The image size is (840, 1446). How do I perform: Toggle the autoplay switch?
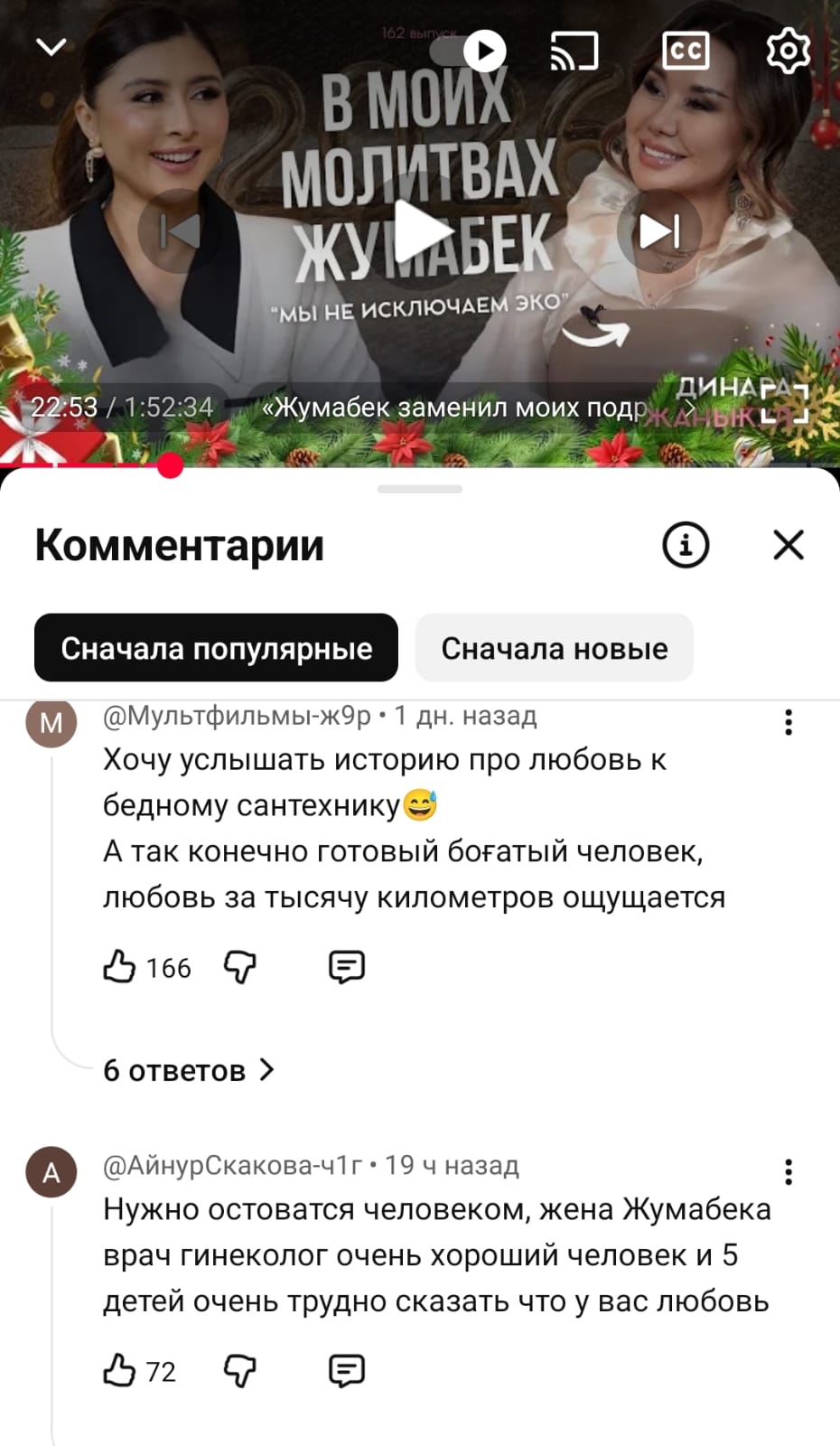pyautogui.click(x=470, y=52)
